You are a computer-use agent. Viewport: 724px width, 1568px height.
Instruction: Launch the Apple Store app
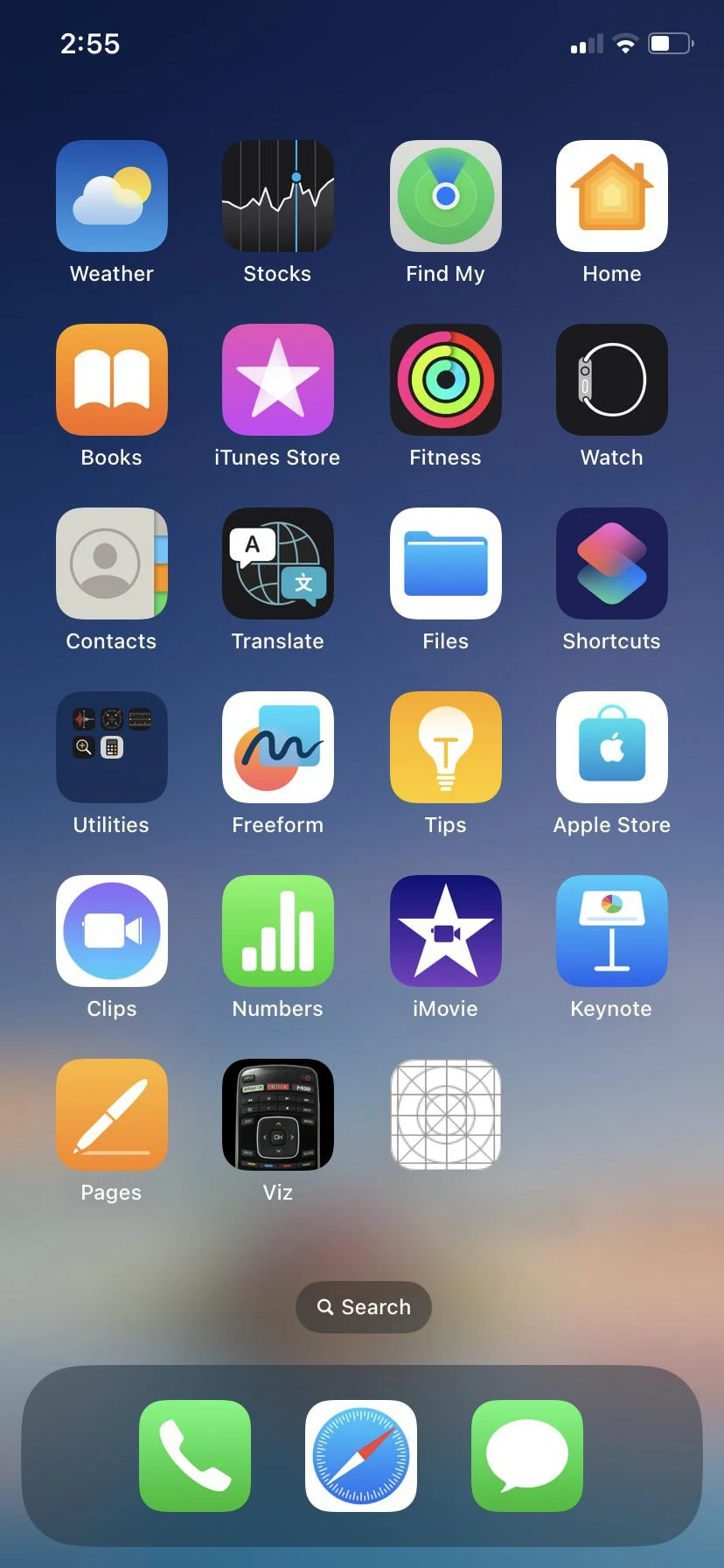pos(611,747)
